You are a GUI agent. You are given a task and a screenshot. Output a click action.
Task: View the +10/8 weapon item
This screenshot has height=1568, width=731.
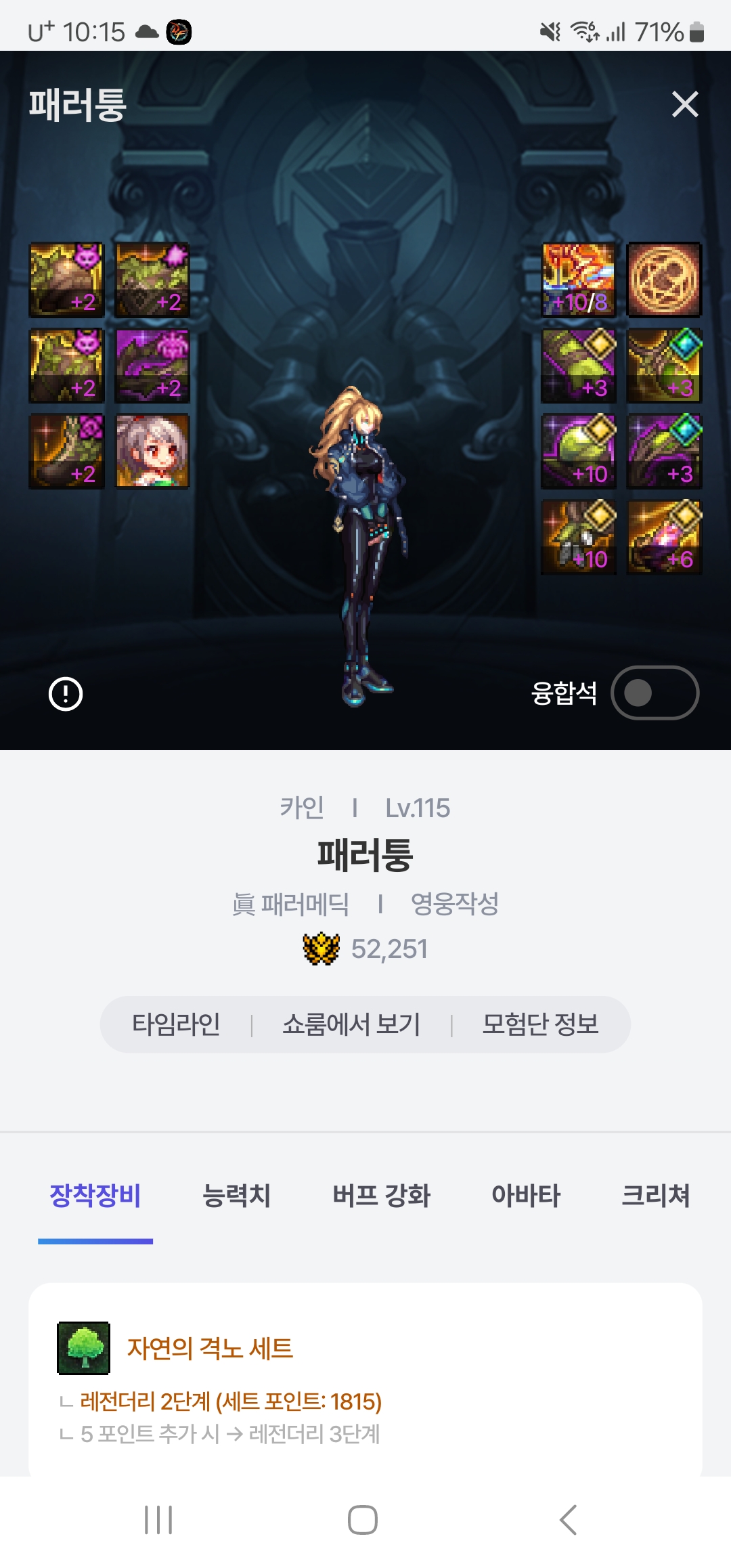point(579,280)
